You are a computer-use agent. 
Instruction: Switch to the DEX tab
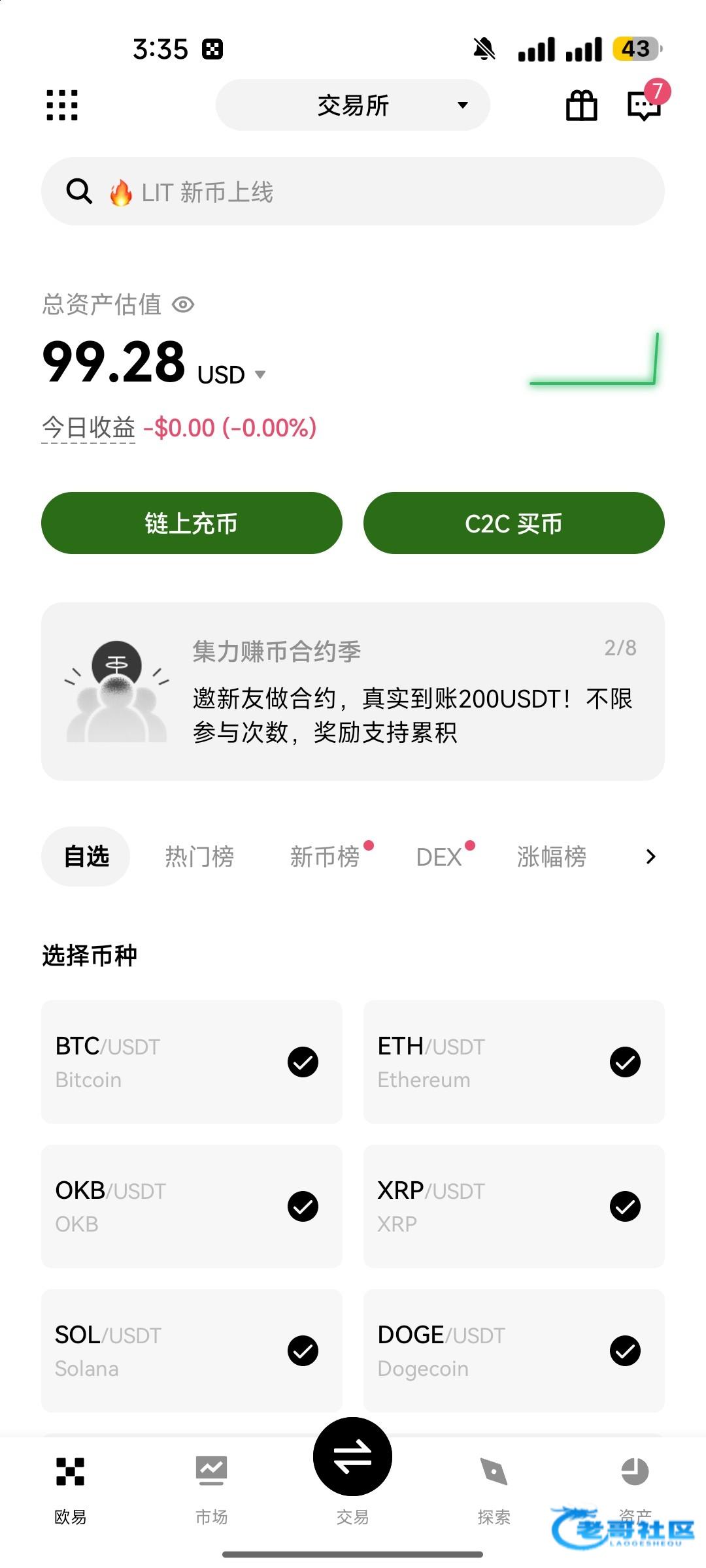(439, 857)
